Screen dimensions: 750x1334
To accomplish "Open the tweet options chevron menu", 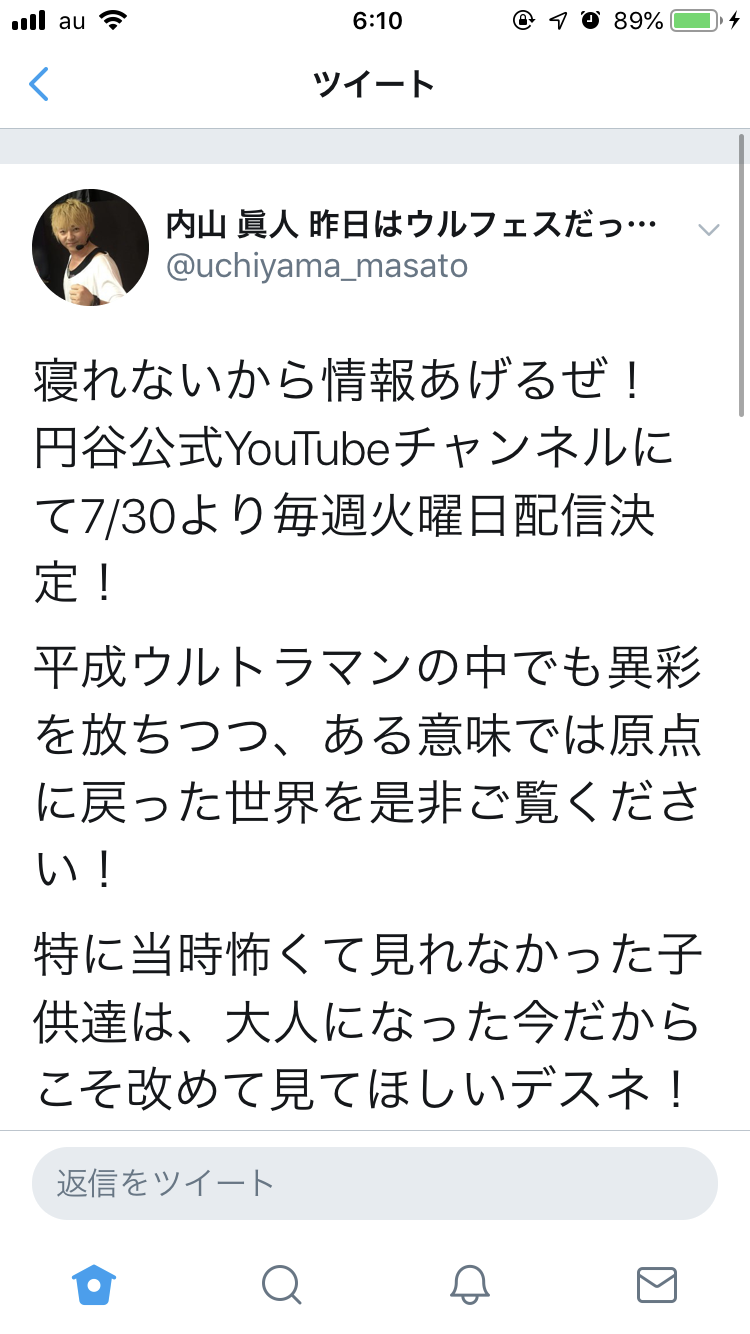I will pos(708,231).
